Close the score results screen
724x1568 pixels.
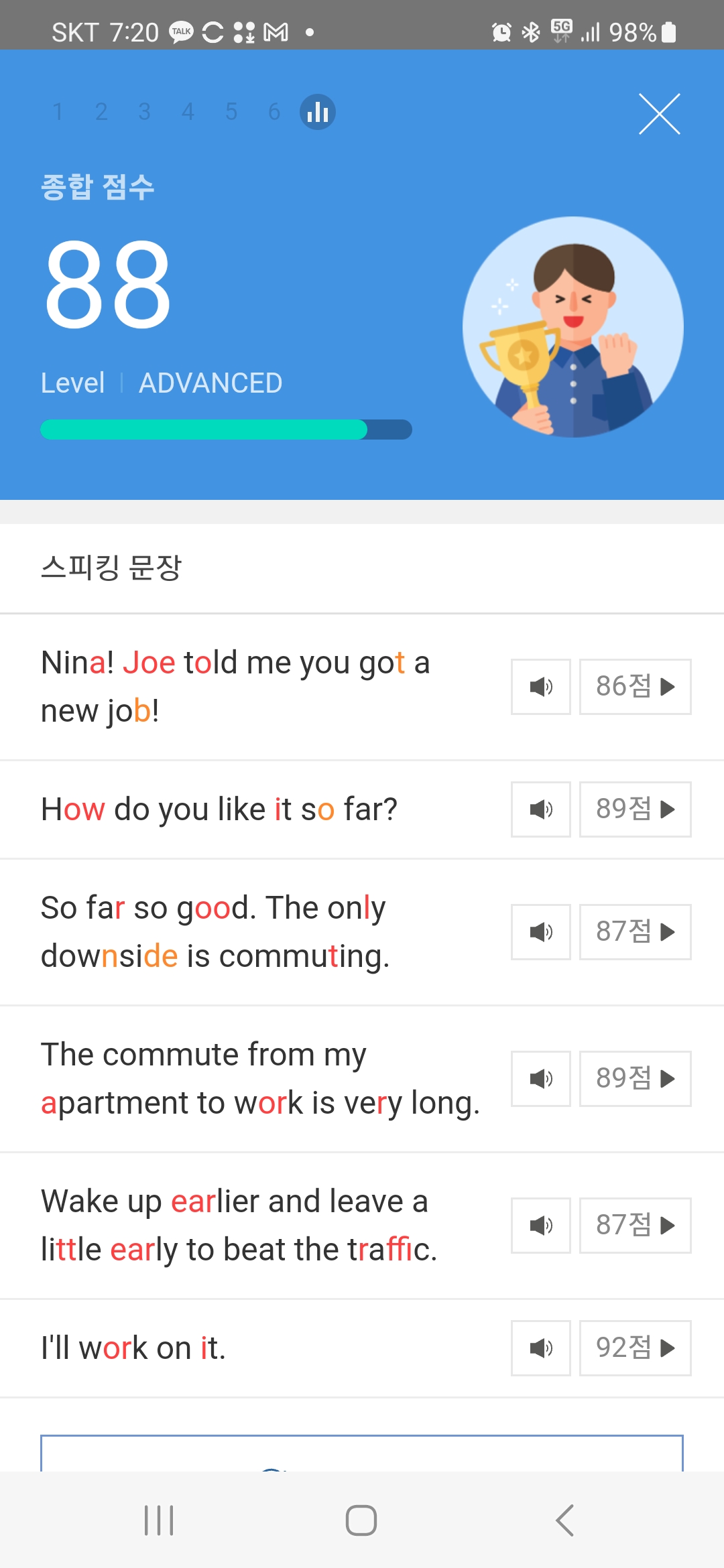point(660,114)
